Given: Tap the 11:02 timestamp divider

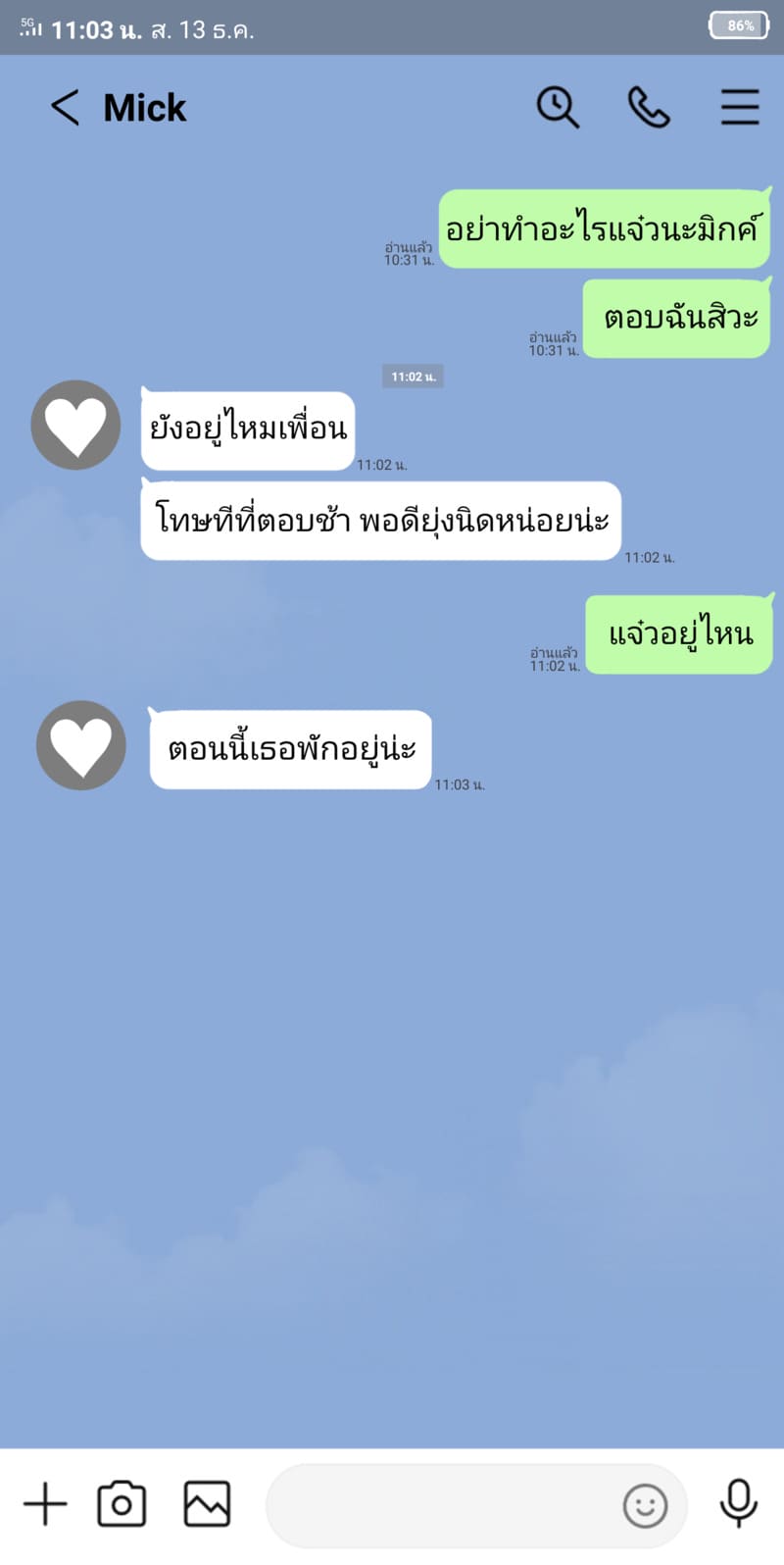Looking at the screenshot, I should [x=414, y=376].
